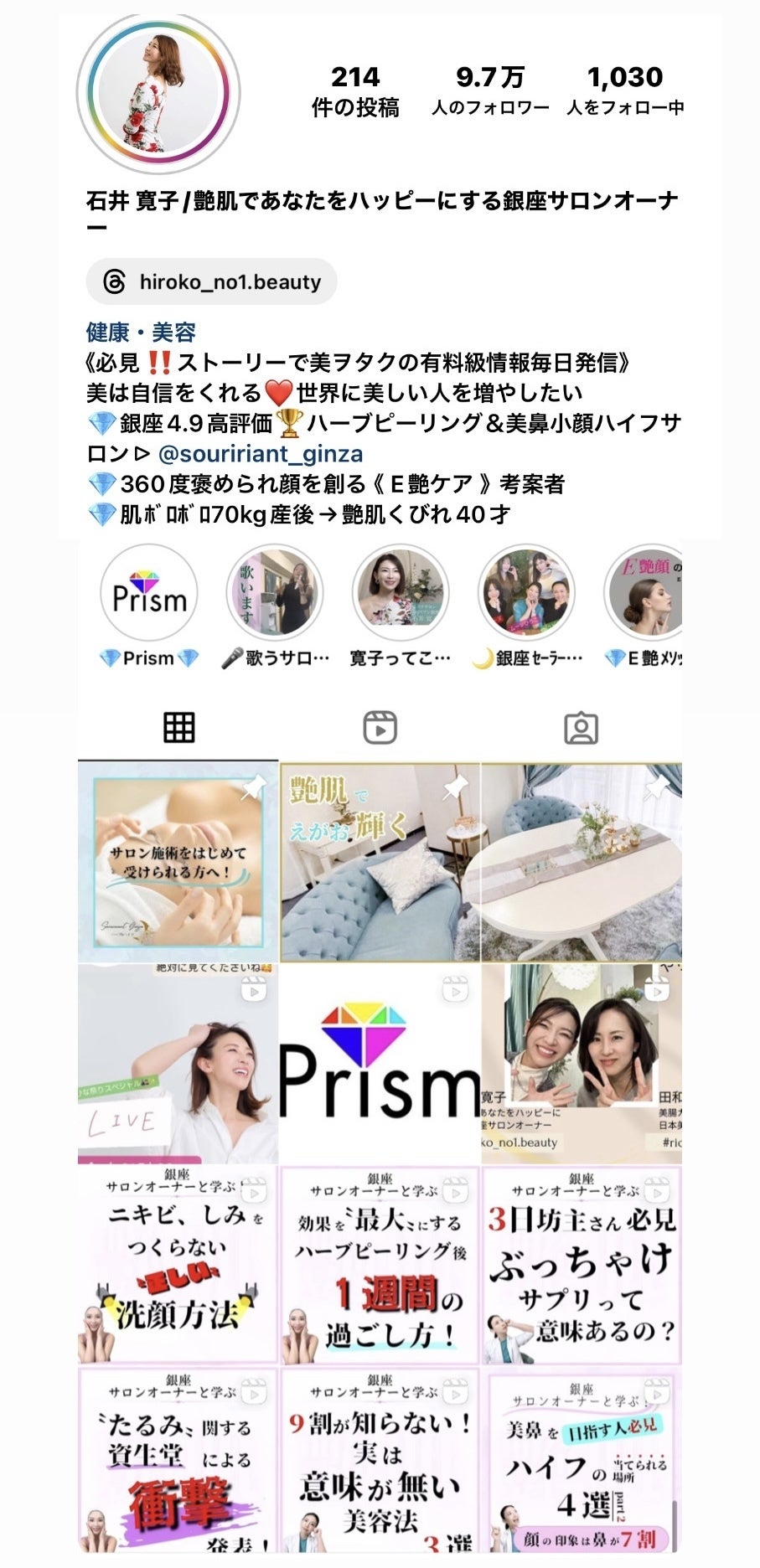Open the LIVE reel of laughing woman
The height and width of the screenshot is (1568, 760).
[x=178, y=1064]
